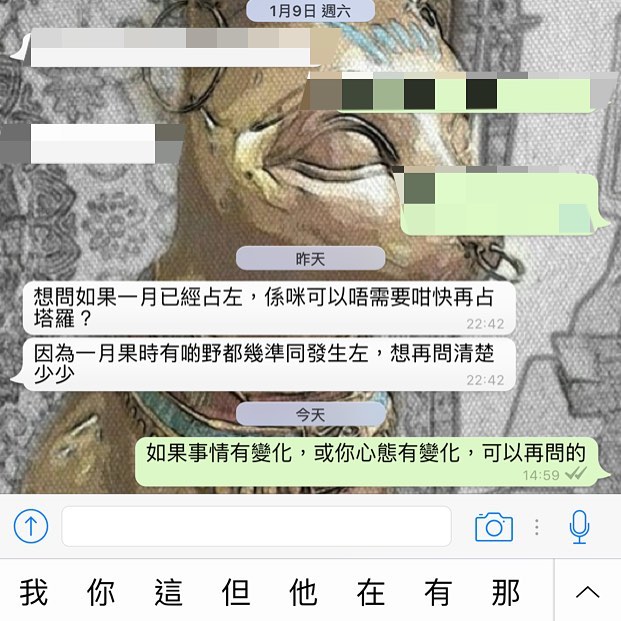
Task: Tap the upload attachment arrow icon
Action: (x=31, y=526)
